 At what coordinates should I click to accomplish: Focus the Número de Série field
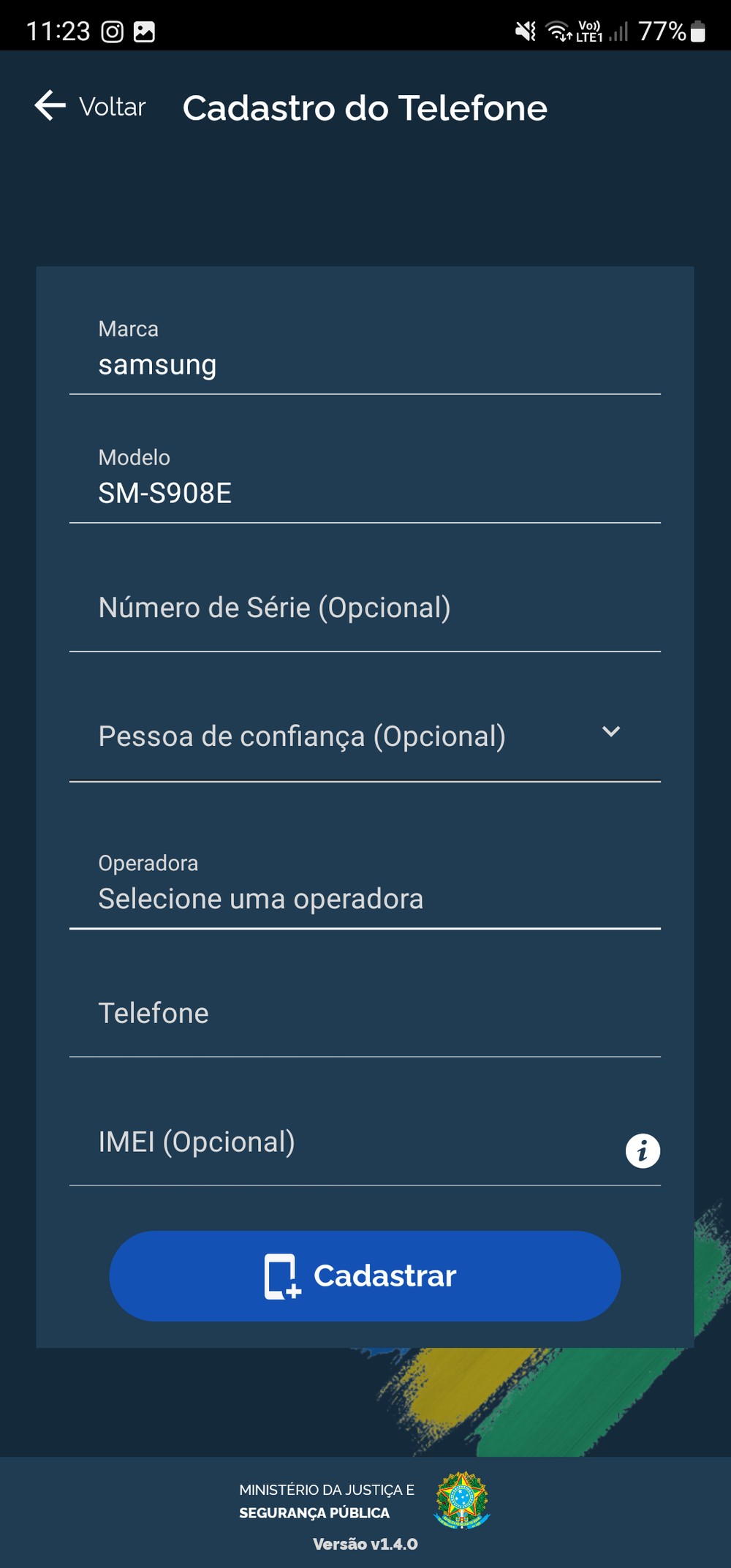[364, 608]
